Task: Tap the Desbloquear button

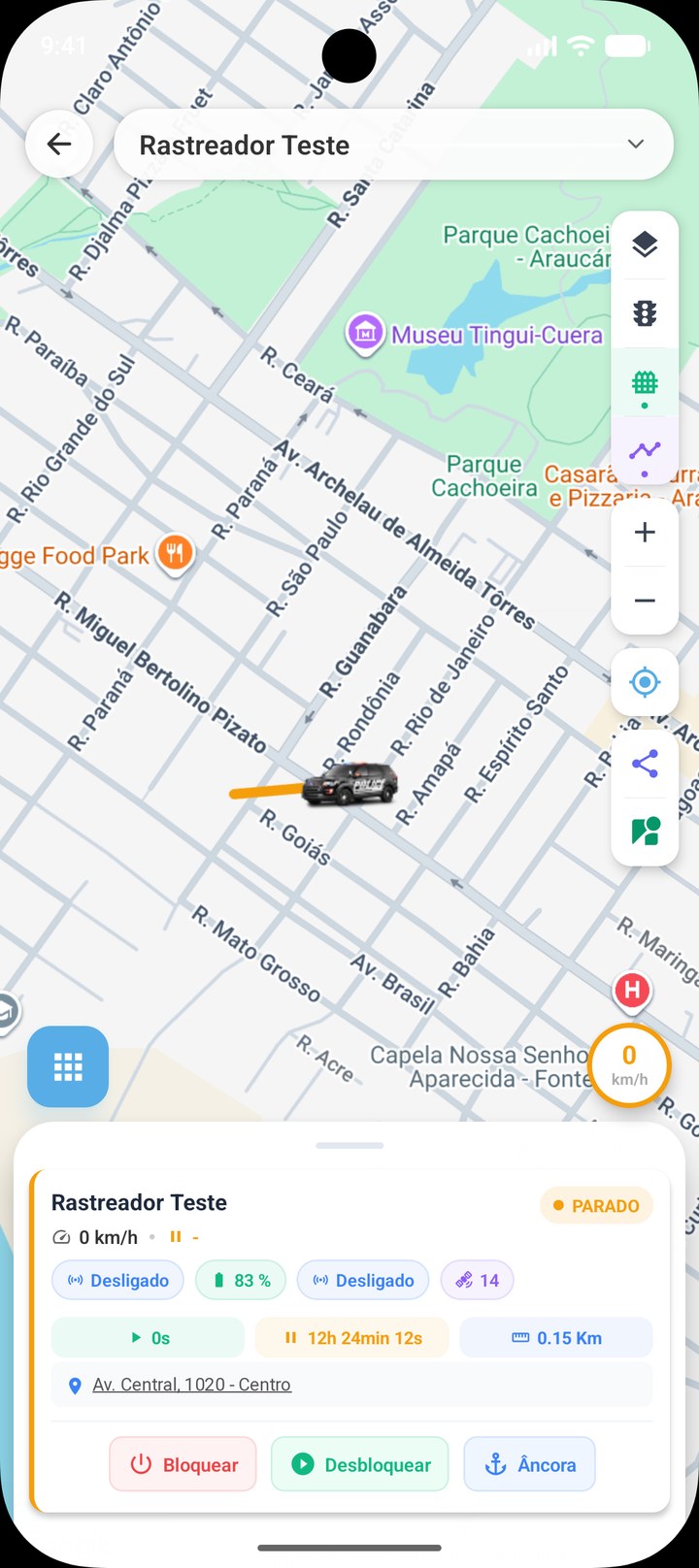Action: point(359,1464)
